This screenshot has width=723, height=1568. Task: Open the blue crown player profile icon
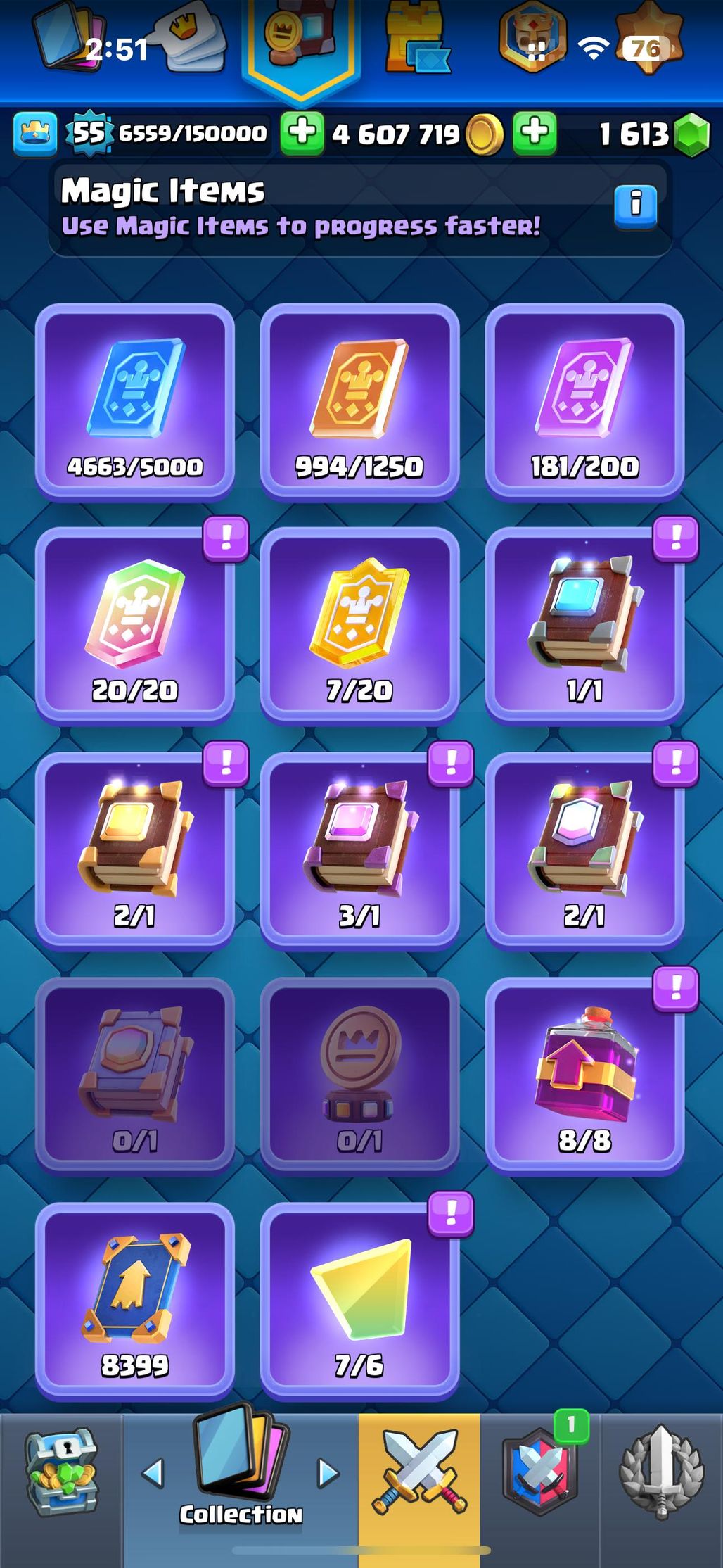point(34,133)
